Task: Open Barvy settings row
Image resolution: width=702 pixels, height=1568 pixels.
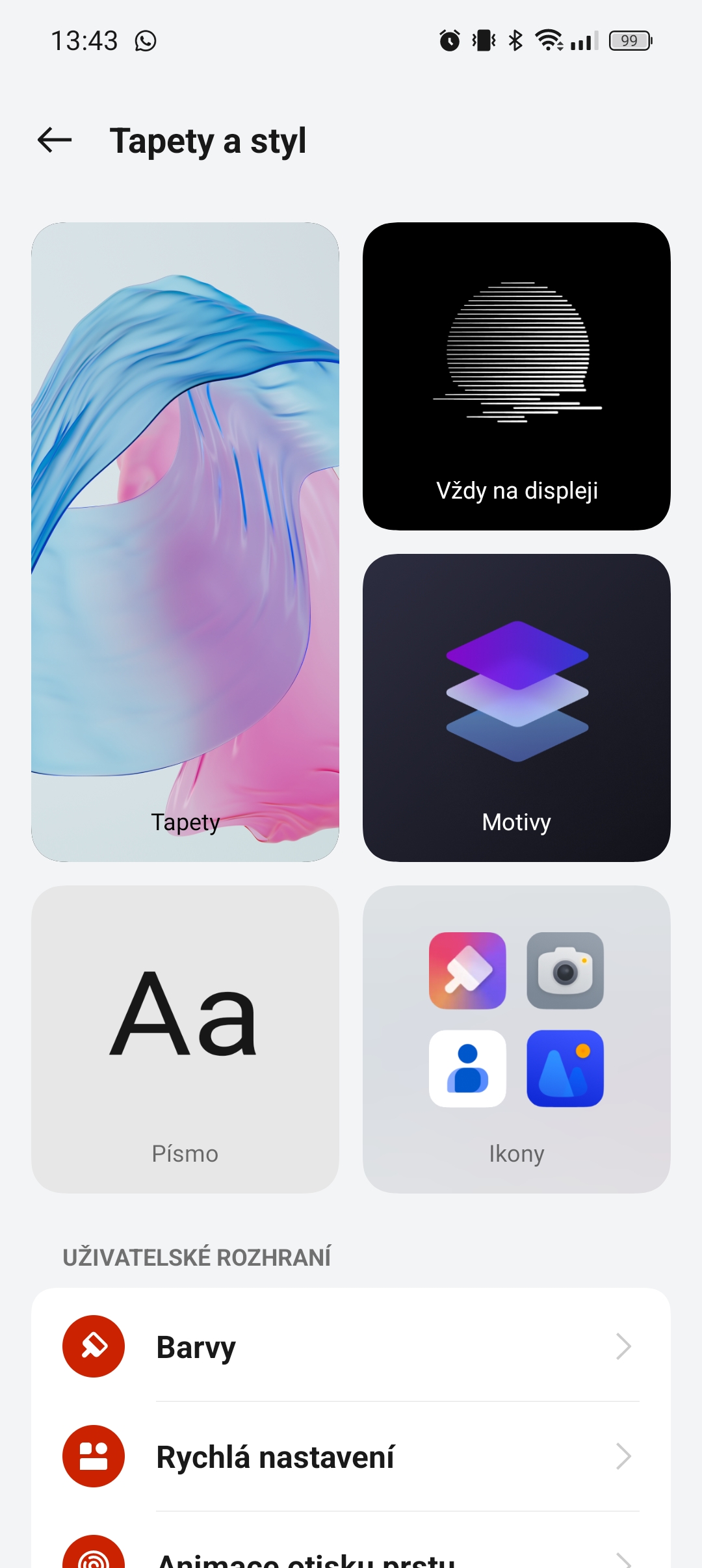Action: [x=351, y=1346]
